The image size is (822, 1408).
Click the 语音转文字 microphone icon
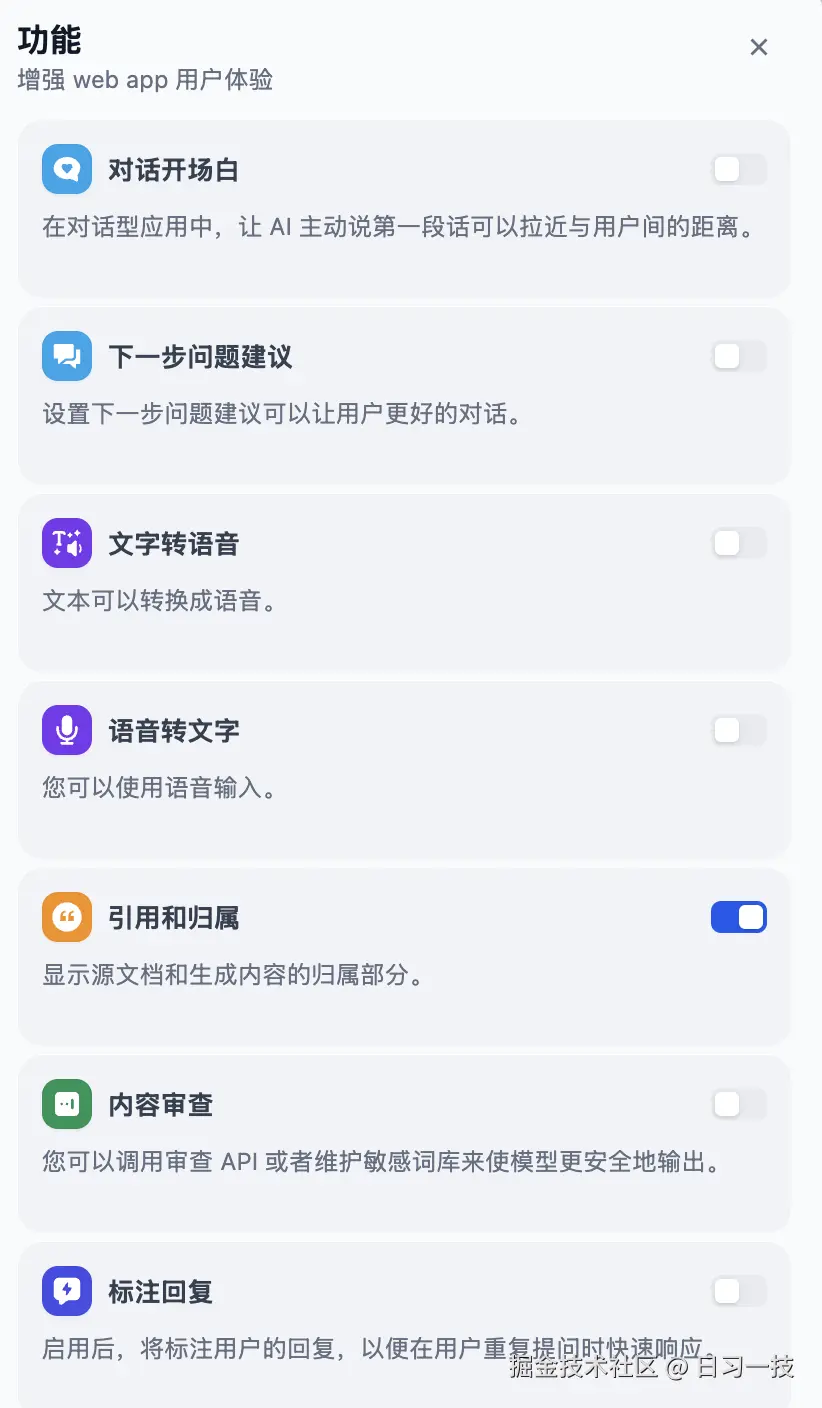tap(65, 729)
